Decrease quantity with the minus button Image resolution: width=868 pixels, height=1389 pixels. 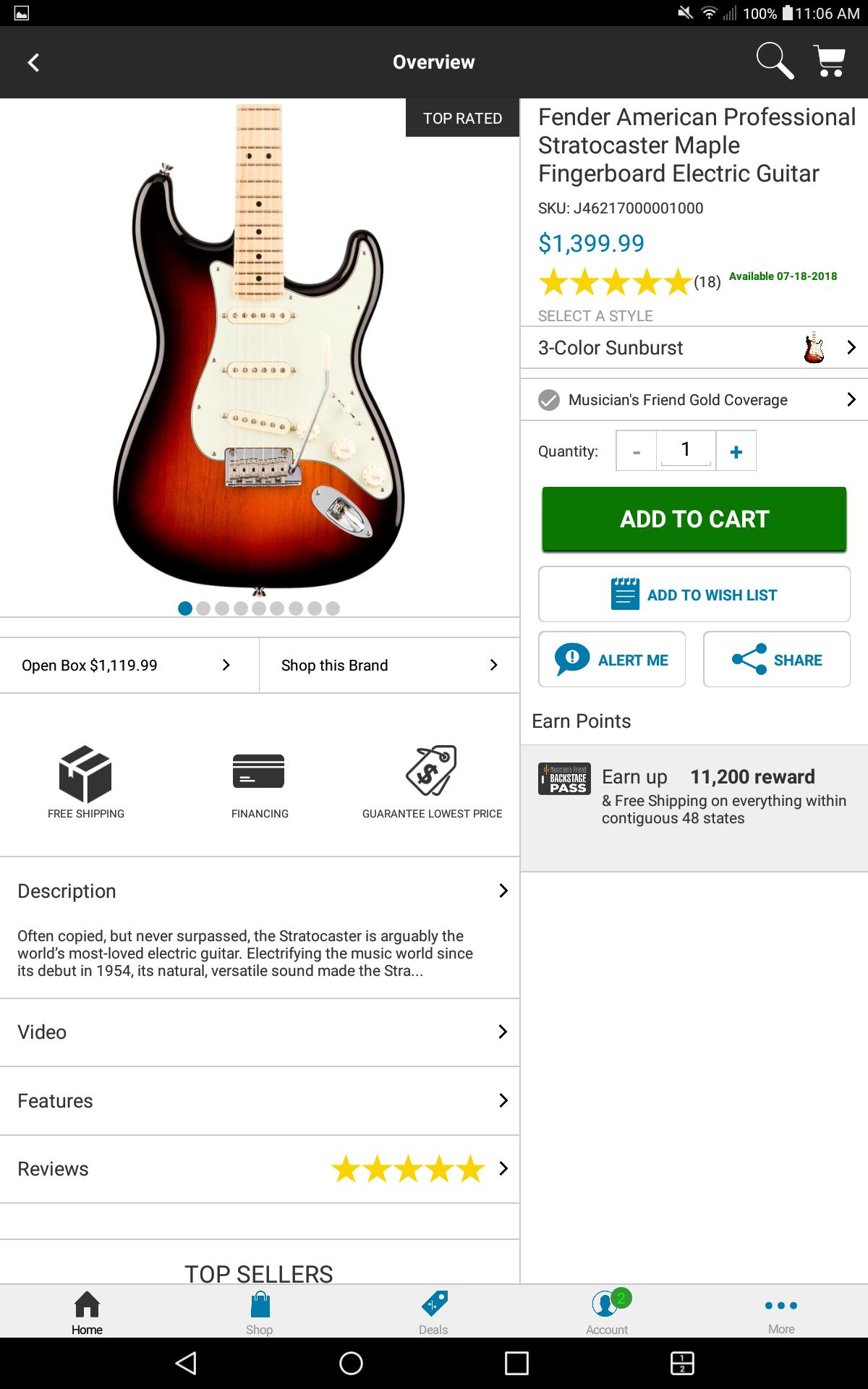pyautogui.click(x=637, y=451)
